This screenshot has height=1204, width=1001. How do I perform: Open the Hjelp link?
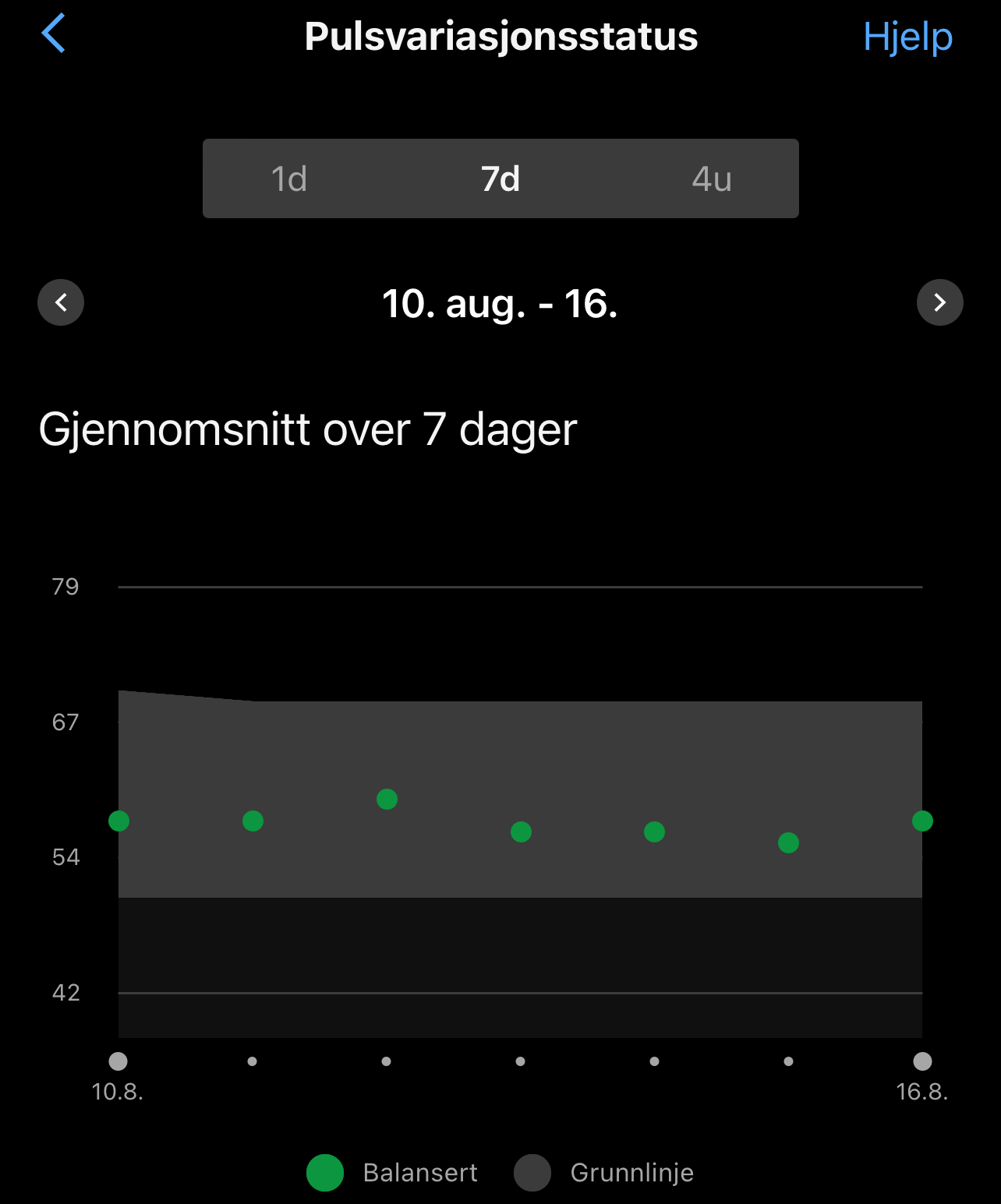point(907,37)
